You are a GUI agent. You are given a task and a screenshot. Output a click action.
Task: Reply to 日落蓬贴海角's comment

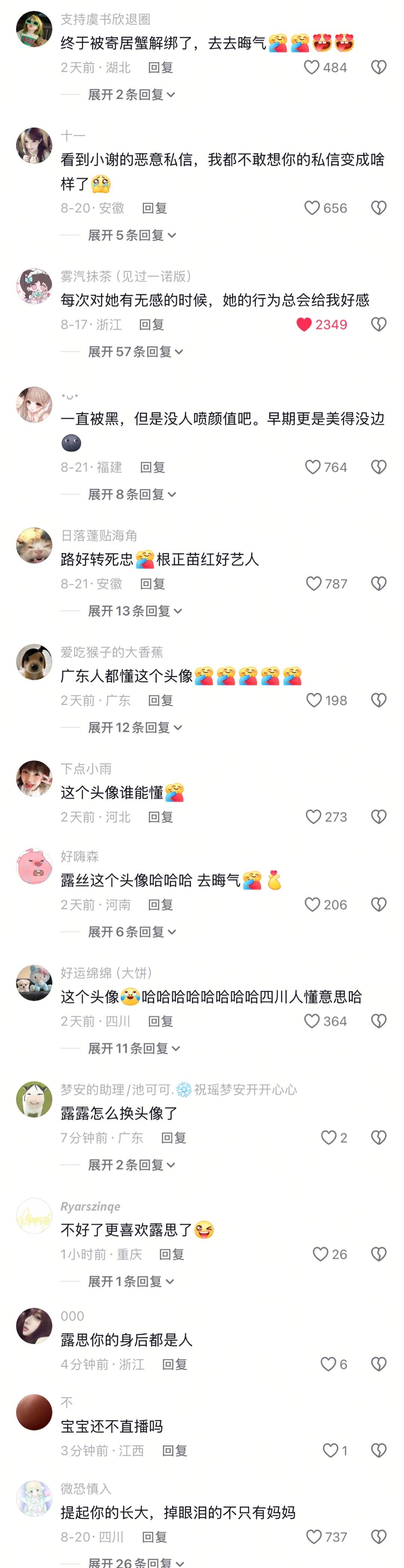tap(153, 584)
